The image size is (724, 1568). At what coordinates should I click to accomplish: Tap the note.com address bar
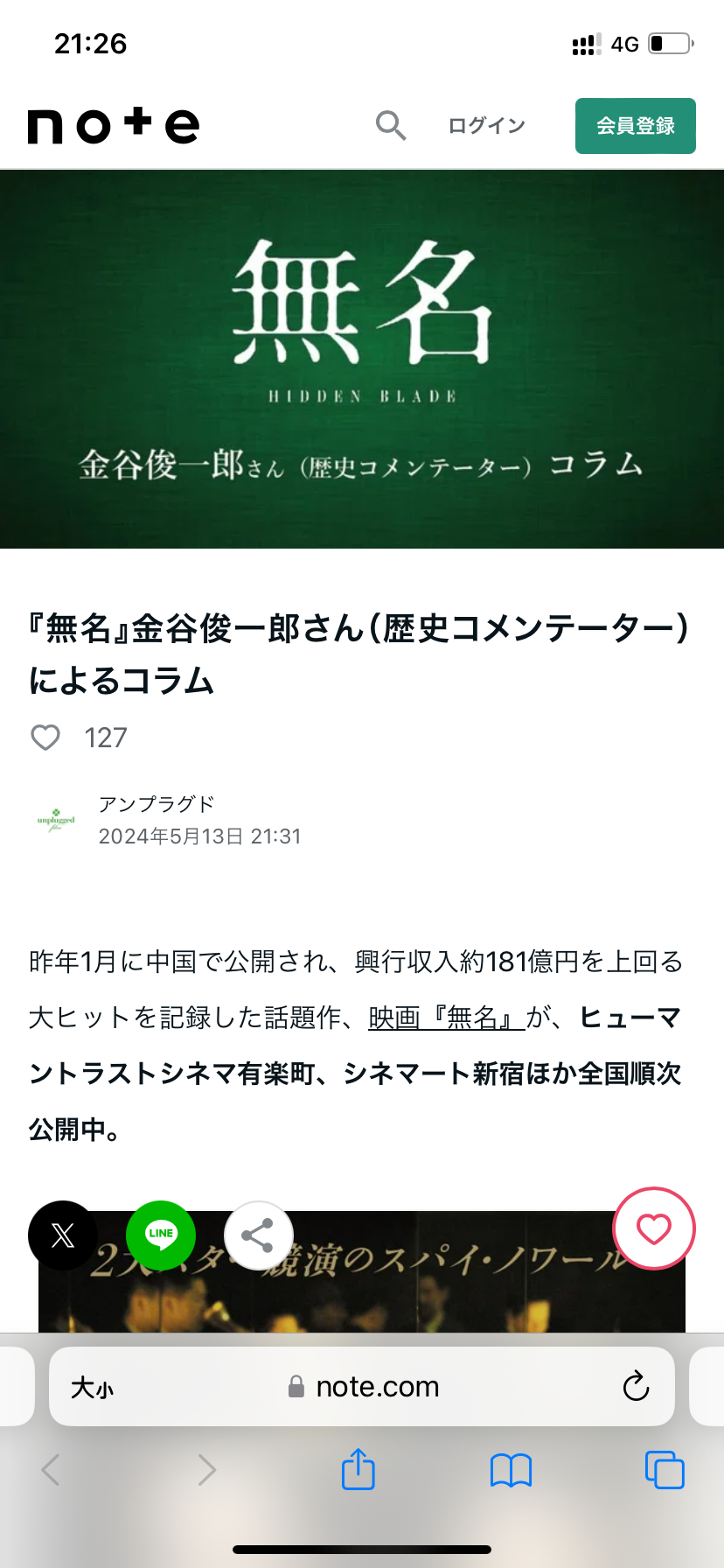coord(362,1386)
